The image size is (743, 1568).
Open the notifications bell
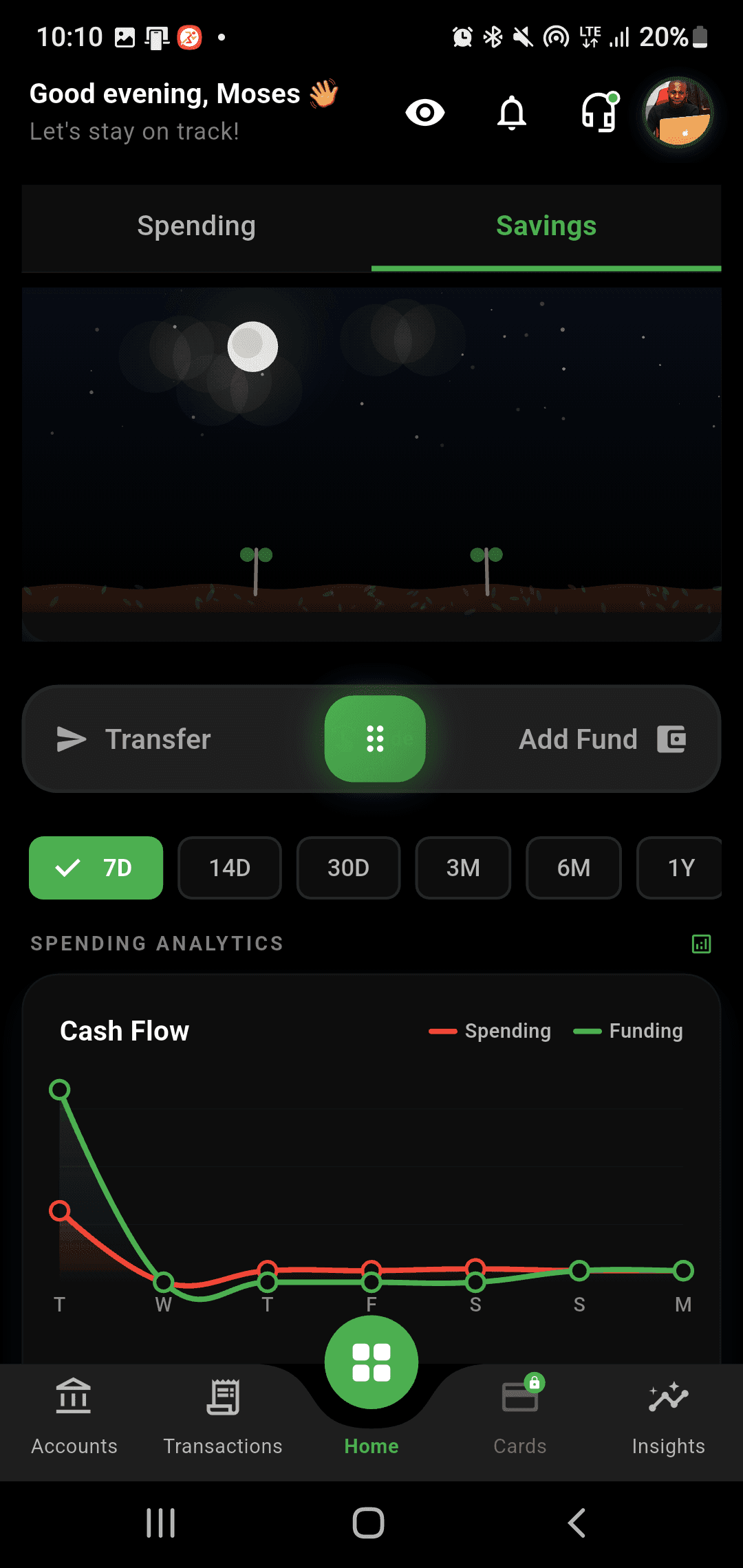(512, 113)
